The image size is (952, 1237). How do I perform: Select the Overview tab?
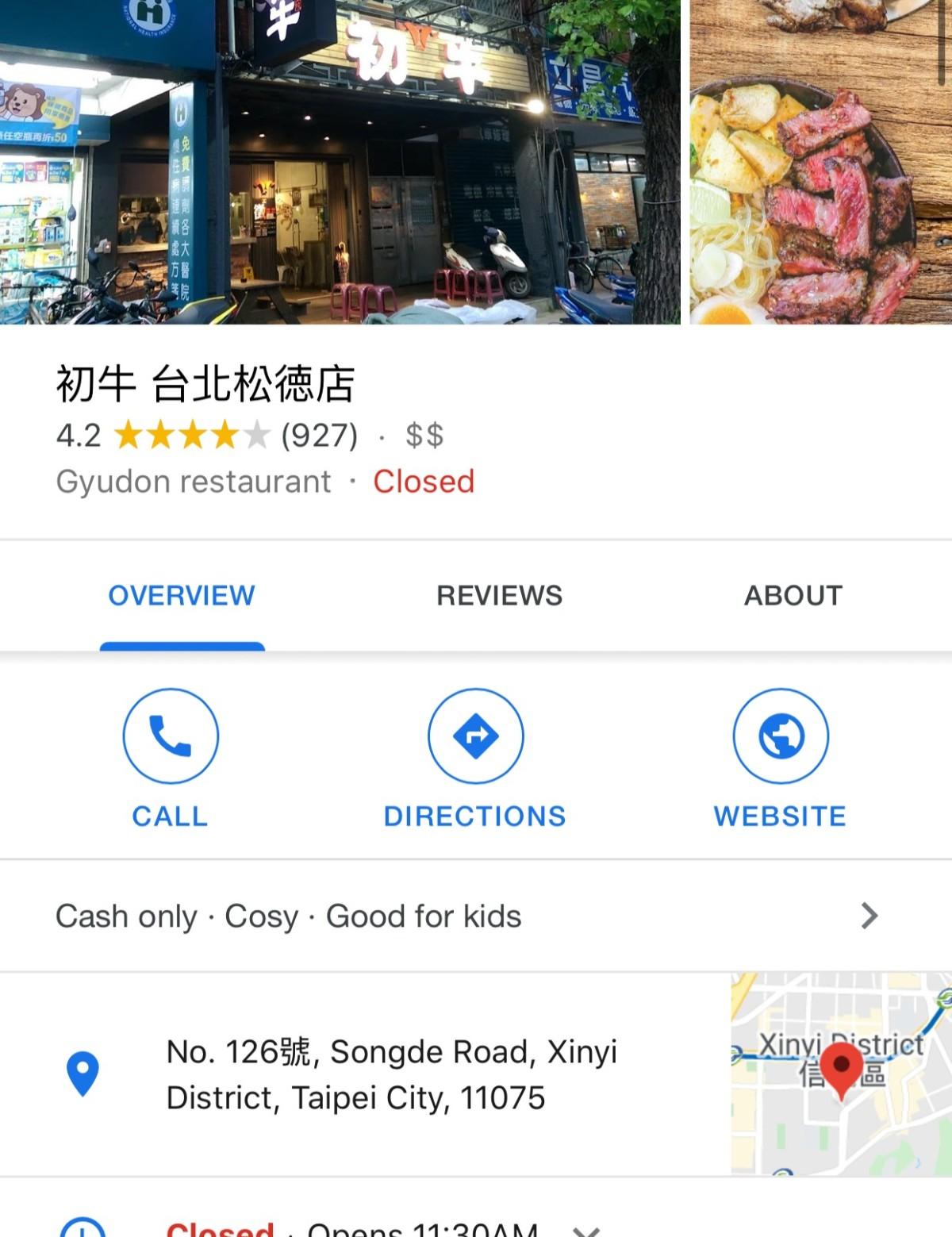[x=182, y=596]
